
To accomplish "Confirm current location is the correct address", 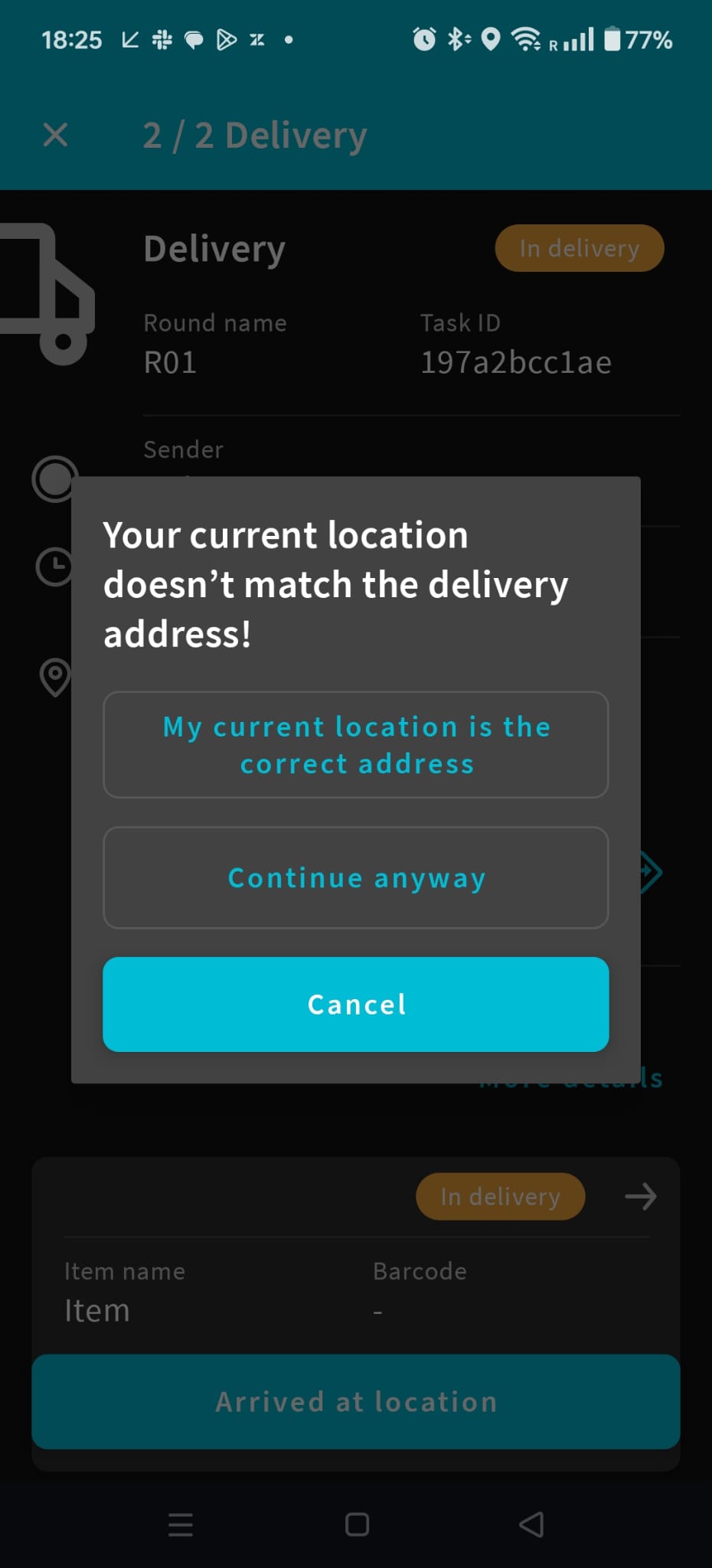I will 356,745.
